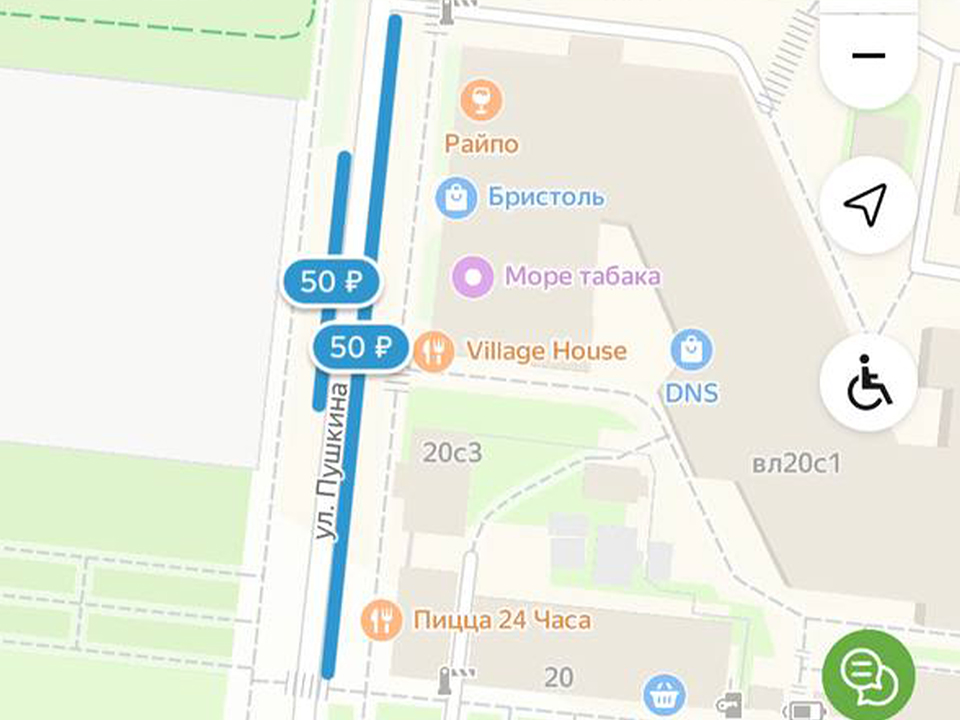Open the upper 50 ₽ parking label
The width and height of the screenshot is (960, 720).
pos(331,282)
